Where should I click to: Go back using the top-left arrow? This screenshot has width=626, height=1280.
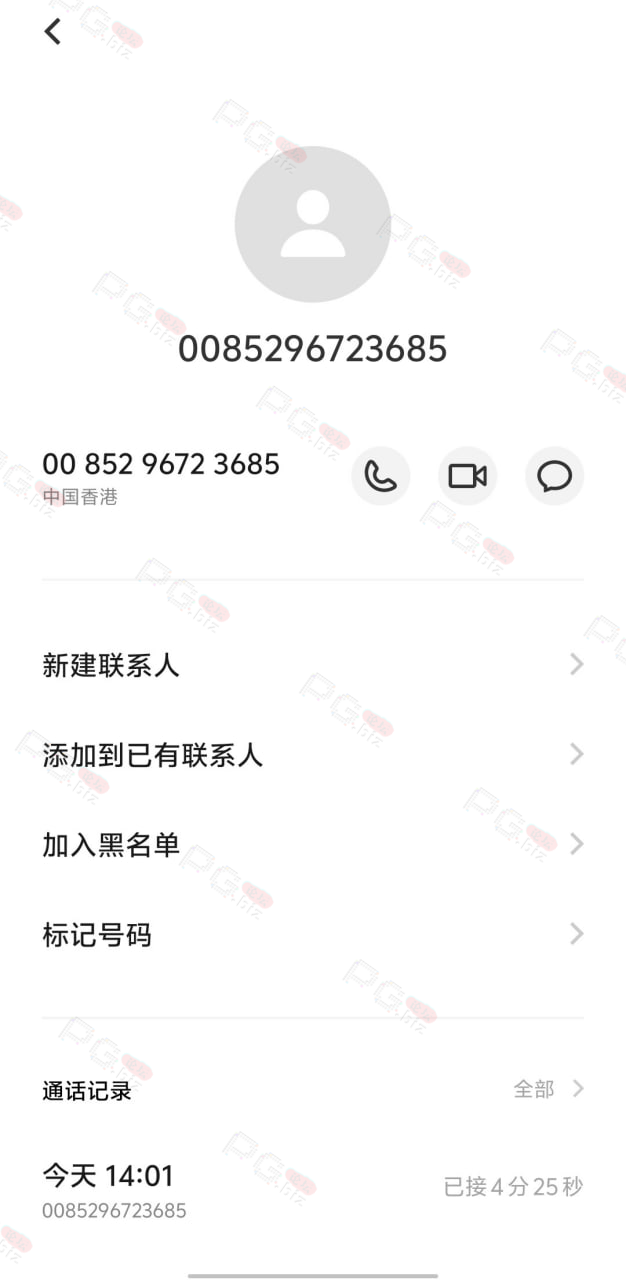pyautogui.click(x=52, y=32)
